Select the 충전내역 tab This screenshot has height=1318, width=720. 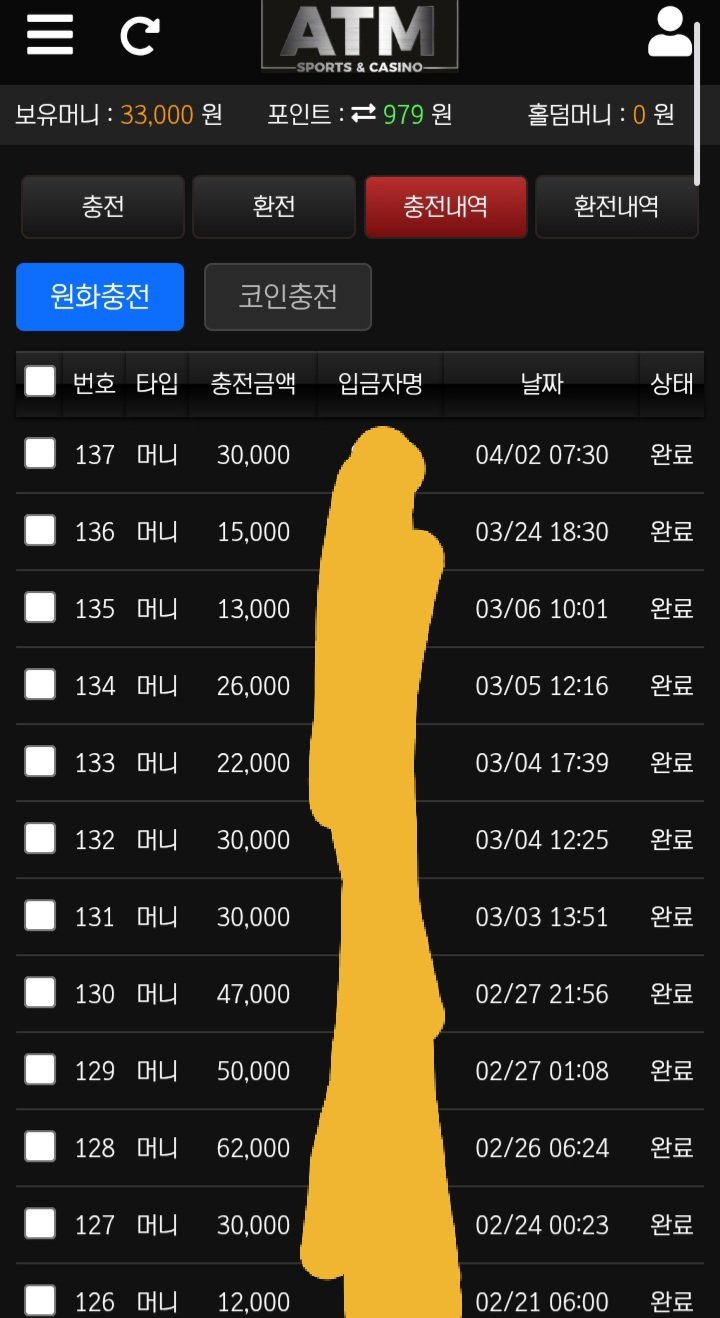pyautogui.click(x=445, y=207)
